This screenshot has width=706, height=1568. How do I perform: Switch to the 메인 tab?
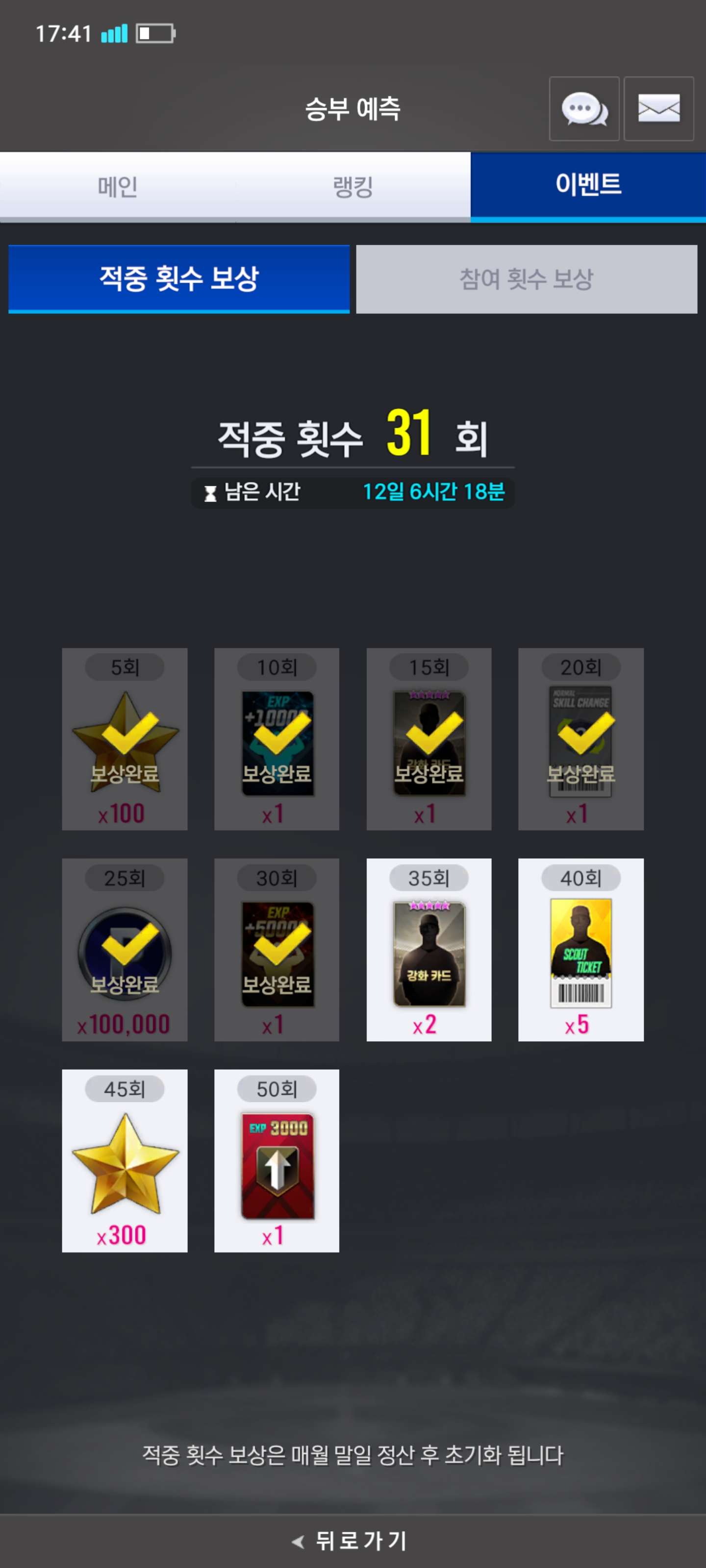tap(118, 186)
